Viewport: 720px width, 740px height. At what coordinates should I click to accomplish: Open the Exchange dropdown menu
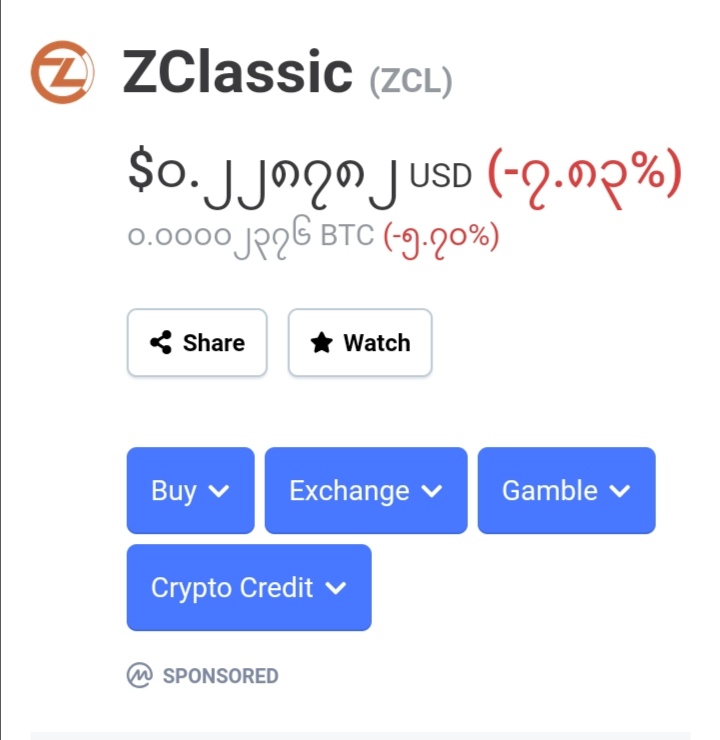[x=366, y=490]
